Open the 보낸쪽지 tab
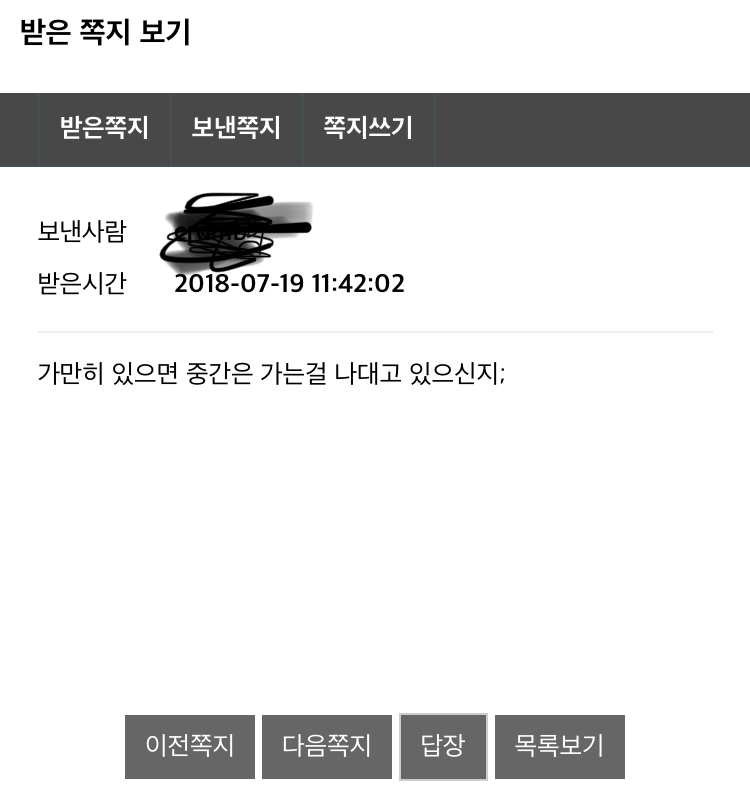The image size is (750, 801). click(x=236, y=129)
